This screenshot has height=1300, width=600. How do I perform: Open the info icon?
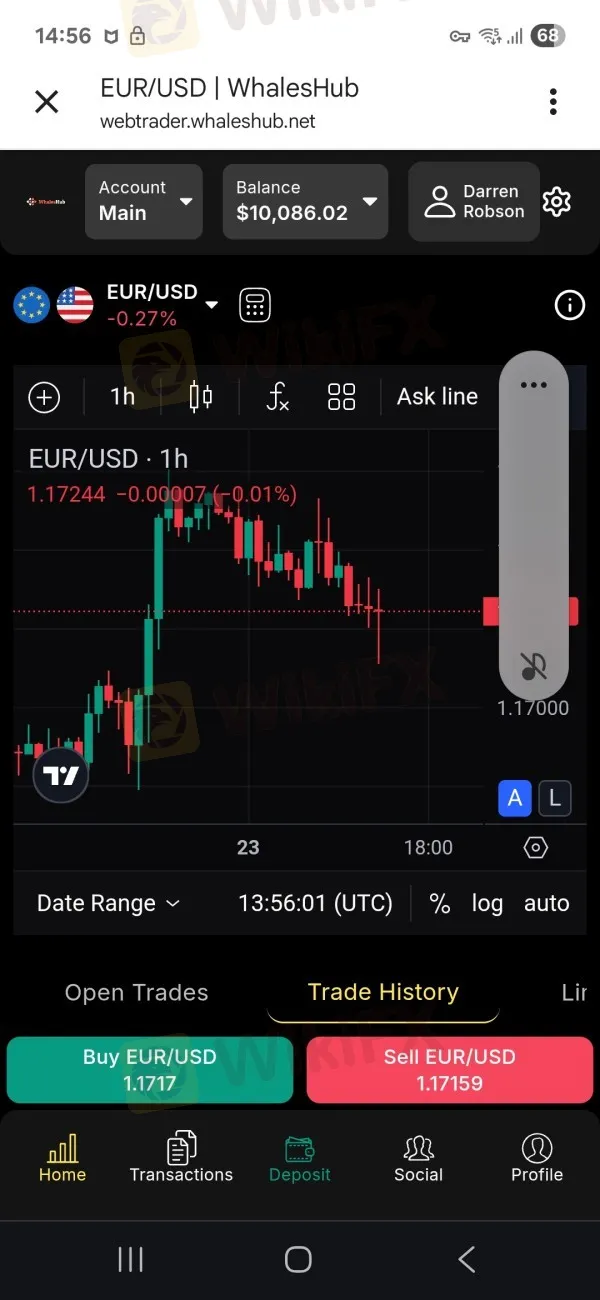point(569,305)
